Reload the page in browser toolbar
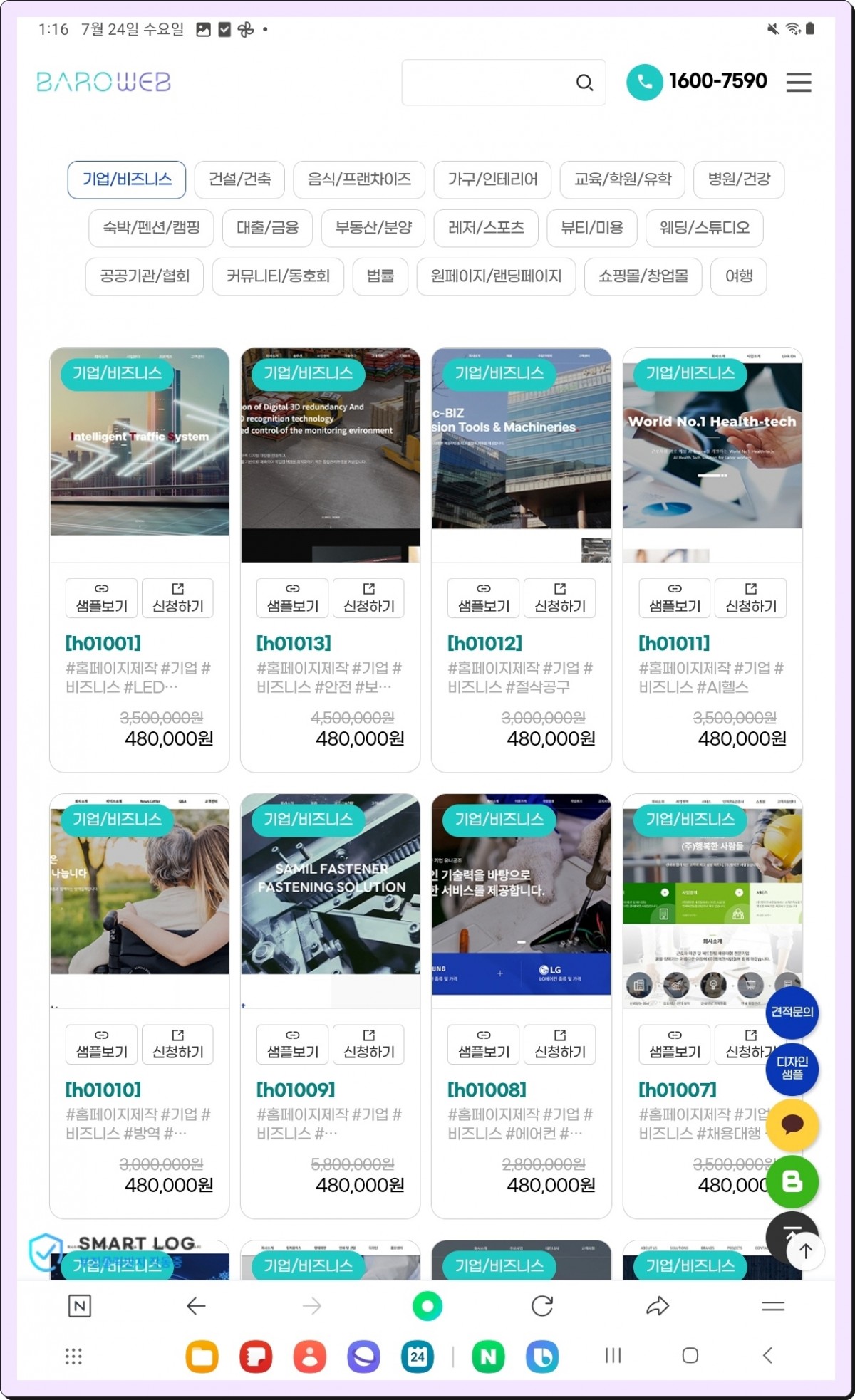The width and height of the screenshot is (855, 1400). [x=542, y=1306]
